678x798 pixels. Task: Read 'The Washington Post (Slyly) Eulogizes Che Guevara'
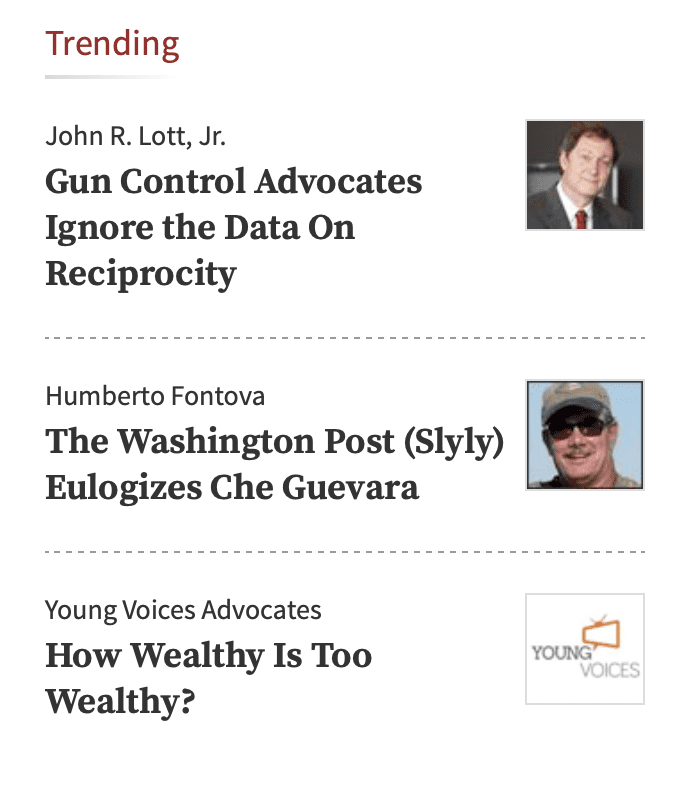tap(274, 464)
